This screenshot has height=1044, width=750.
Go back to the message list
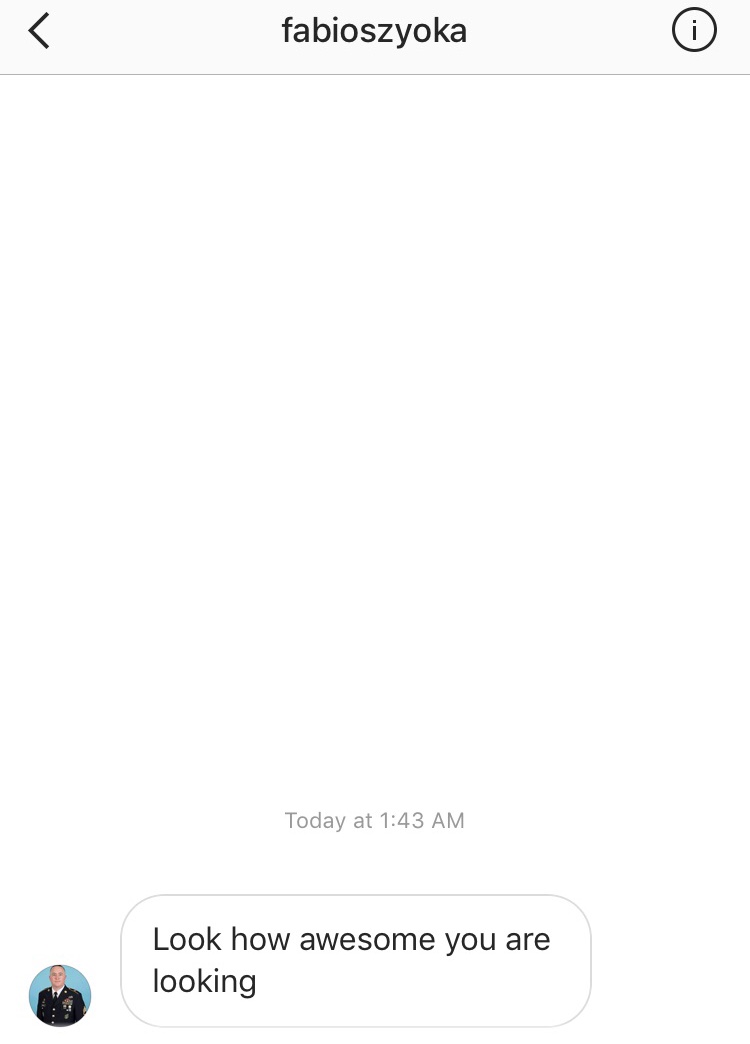[x=39, y=32]
